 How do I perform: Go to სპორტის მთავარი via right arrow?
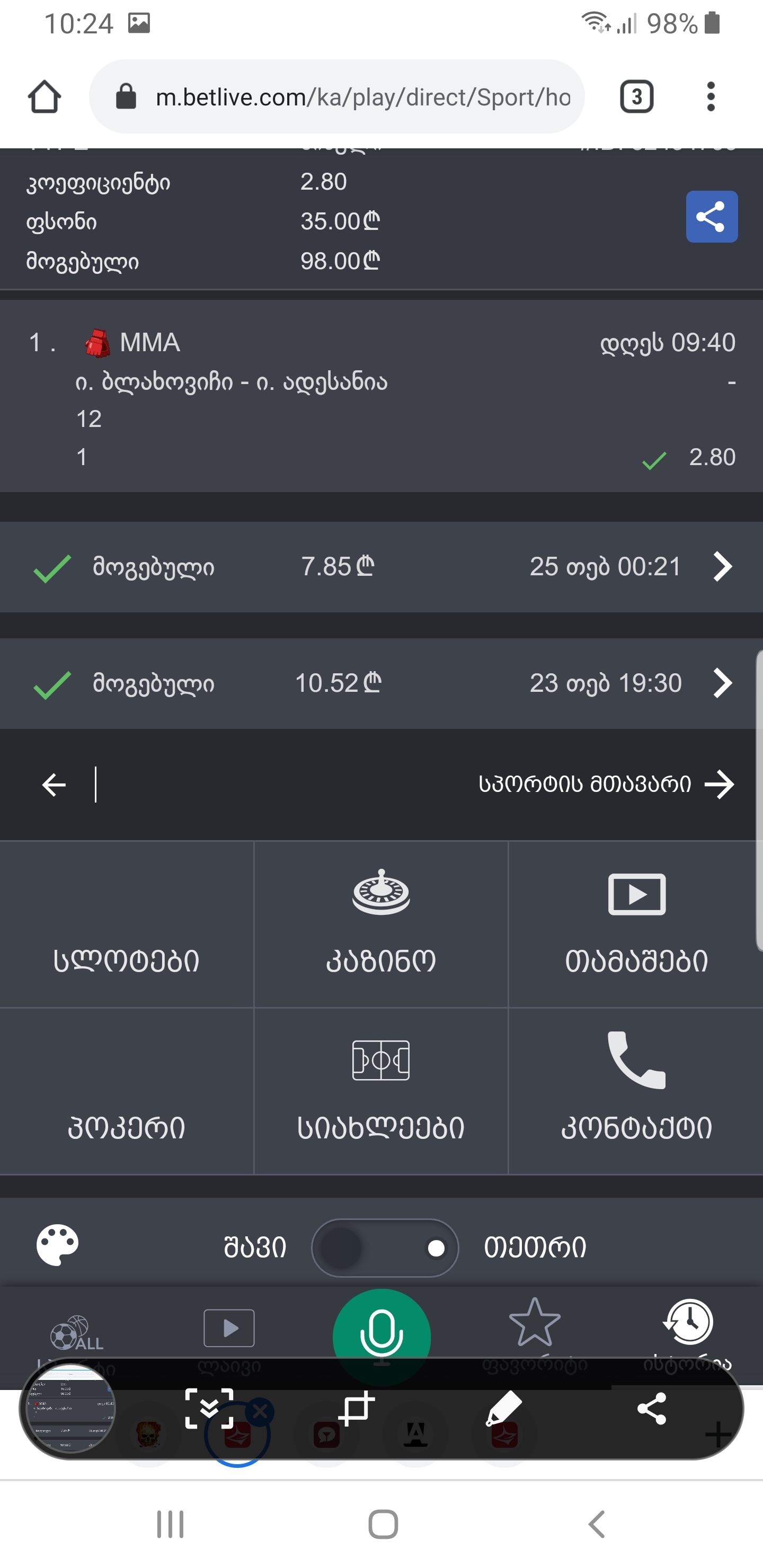tap(722, 784)
